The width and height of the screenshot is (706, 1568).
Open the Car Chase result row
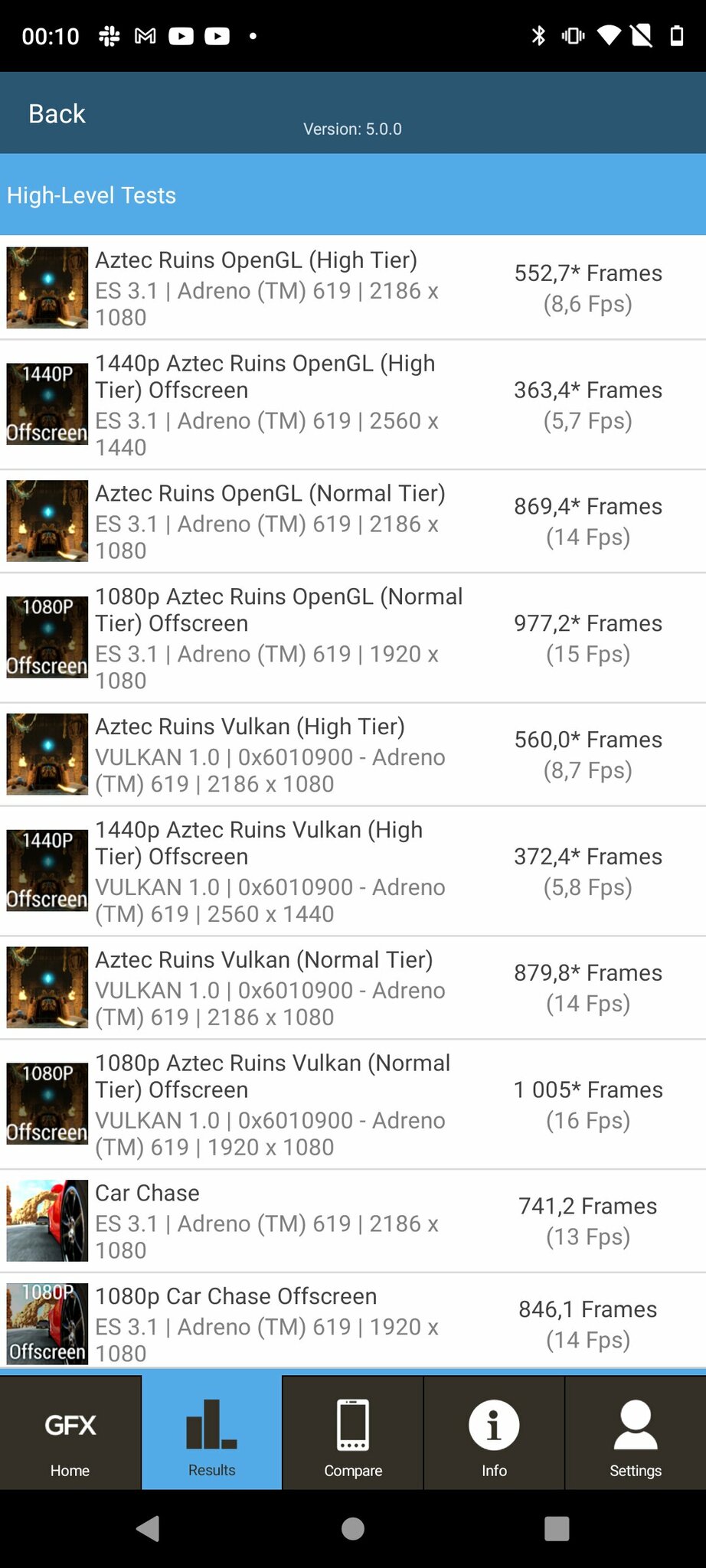352,1221
